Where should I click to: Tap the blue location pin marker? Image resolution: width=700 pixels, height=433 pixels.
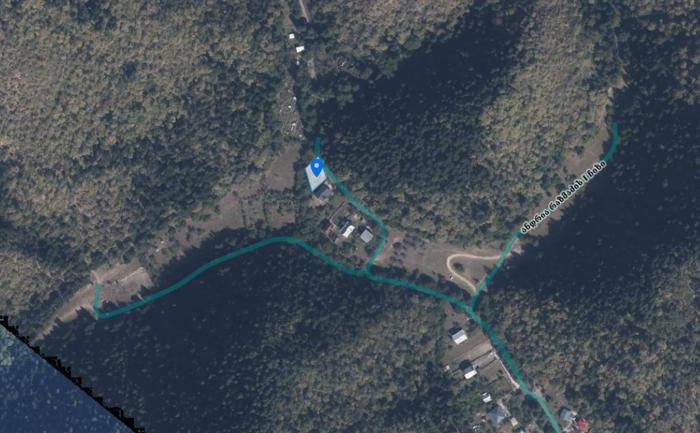pos(317,168)
